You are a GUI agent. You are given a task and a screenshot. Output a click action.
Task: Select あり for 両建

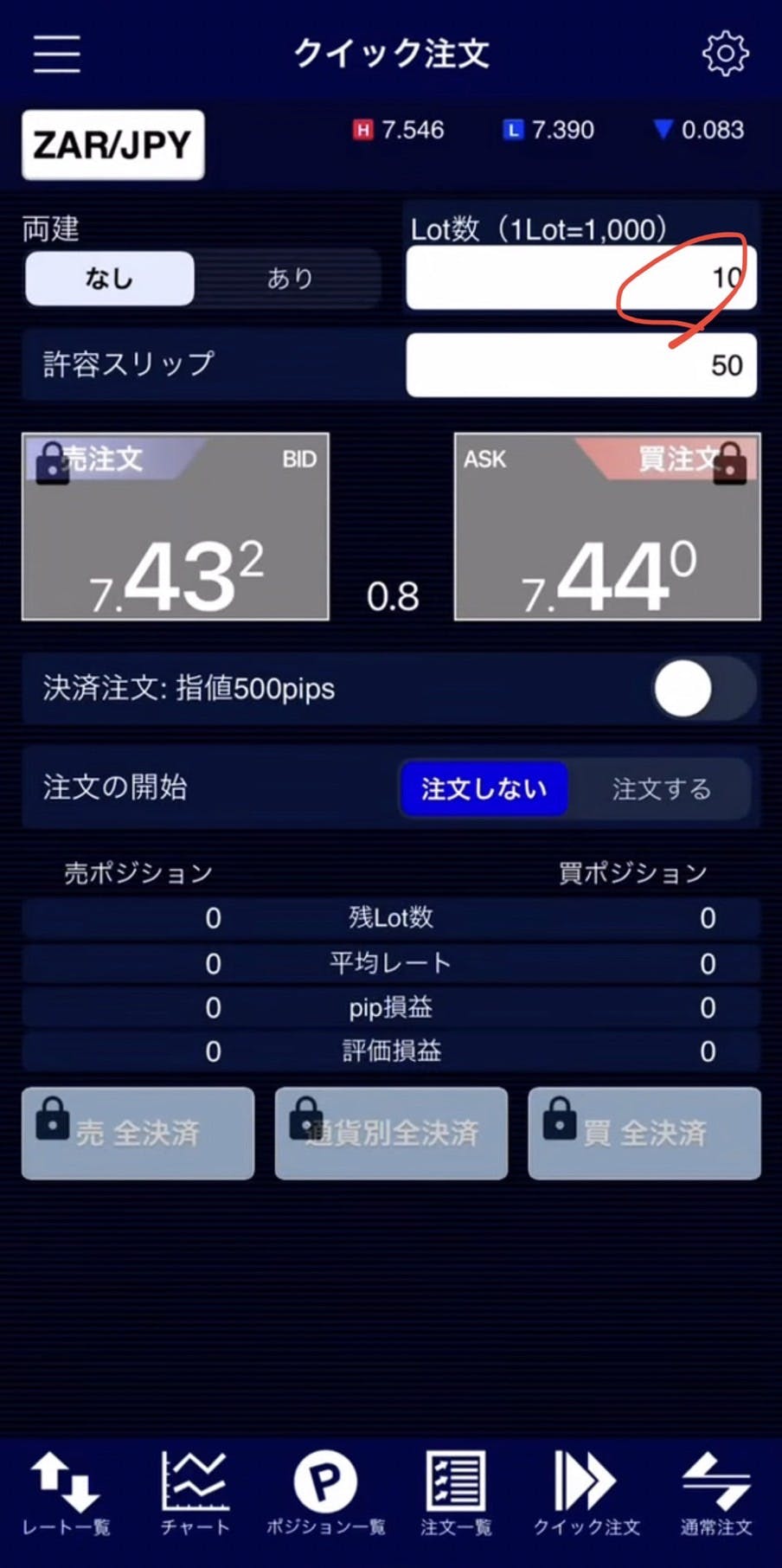pos(289,279)
